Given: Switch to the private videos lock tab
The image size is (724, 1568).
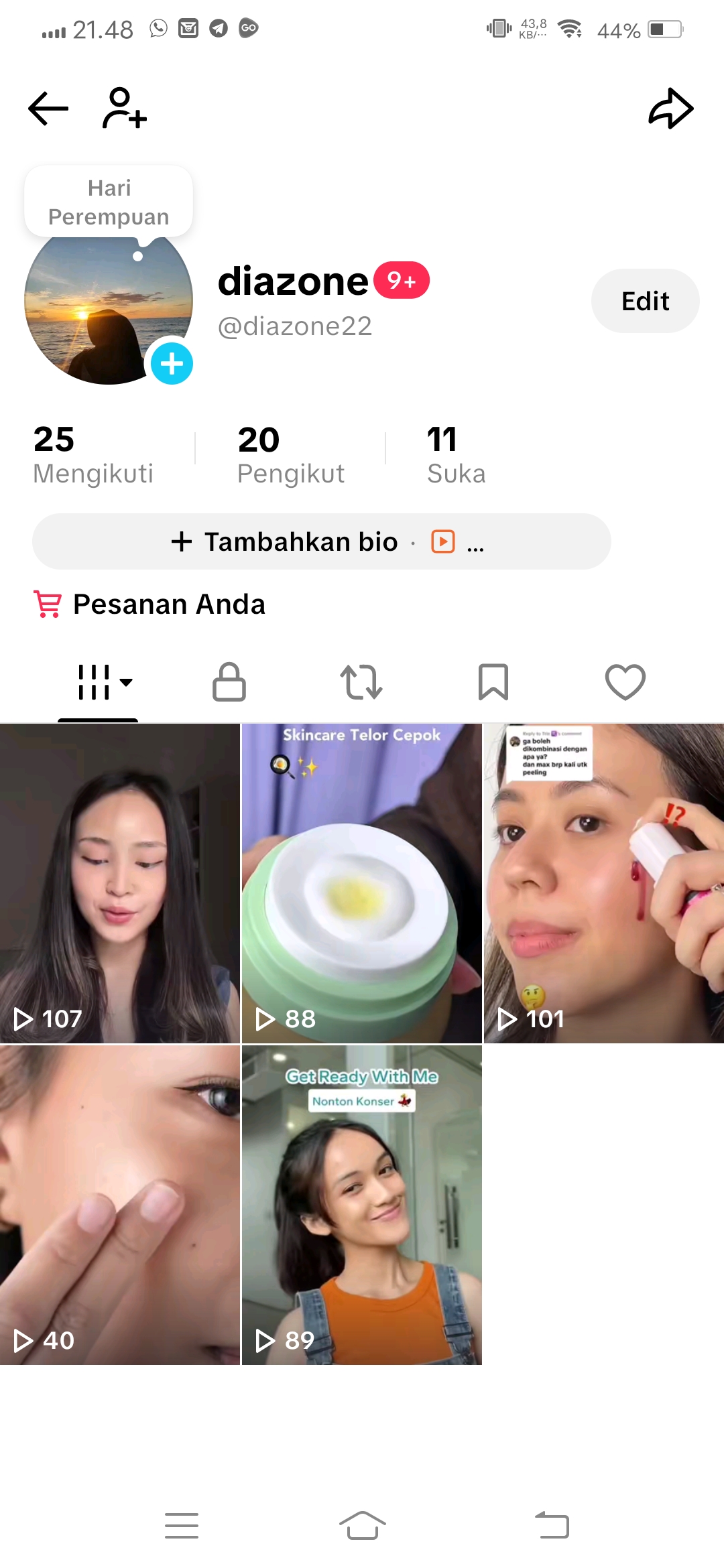Looking at the screenshot, I should coord(229,683).
